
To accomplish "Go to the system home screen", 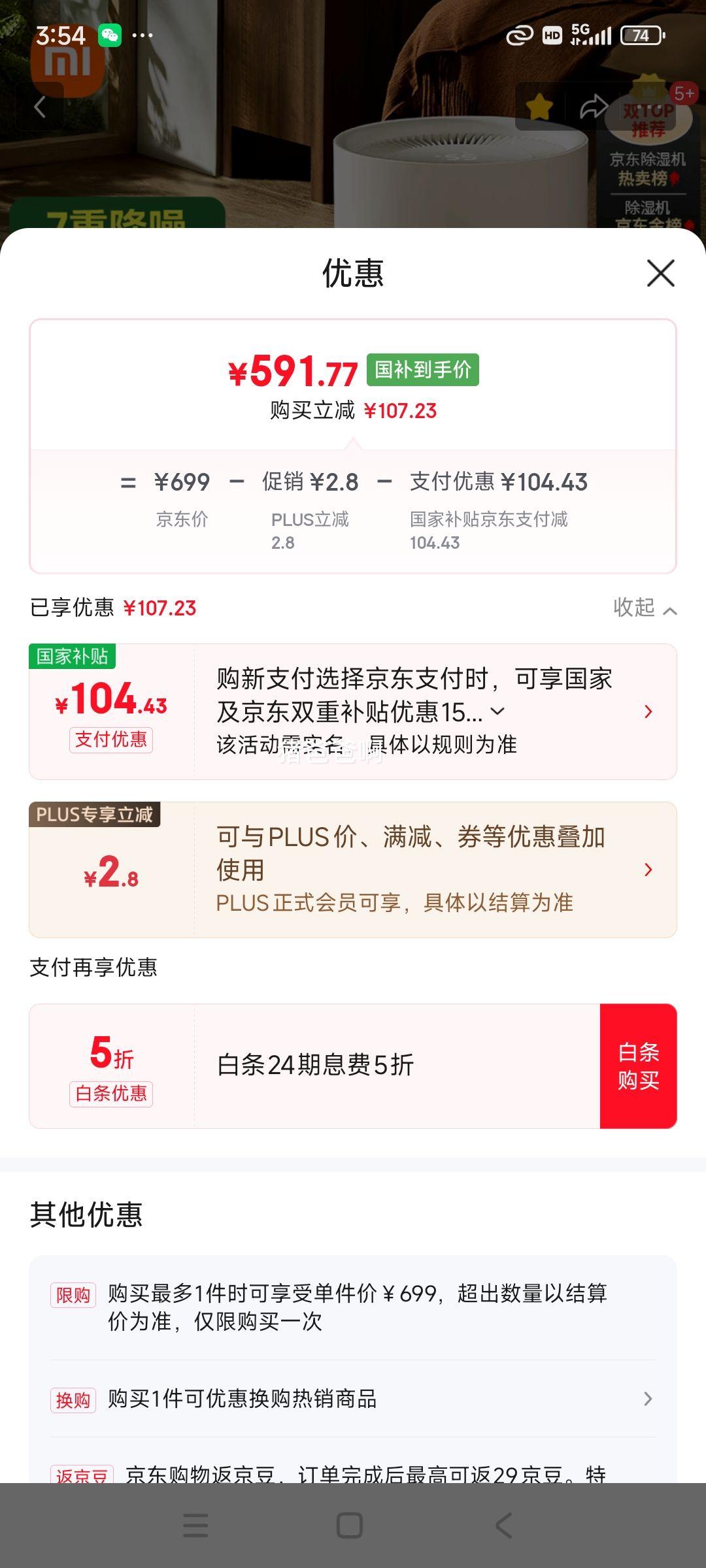I will 350,1526.
